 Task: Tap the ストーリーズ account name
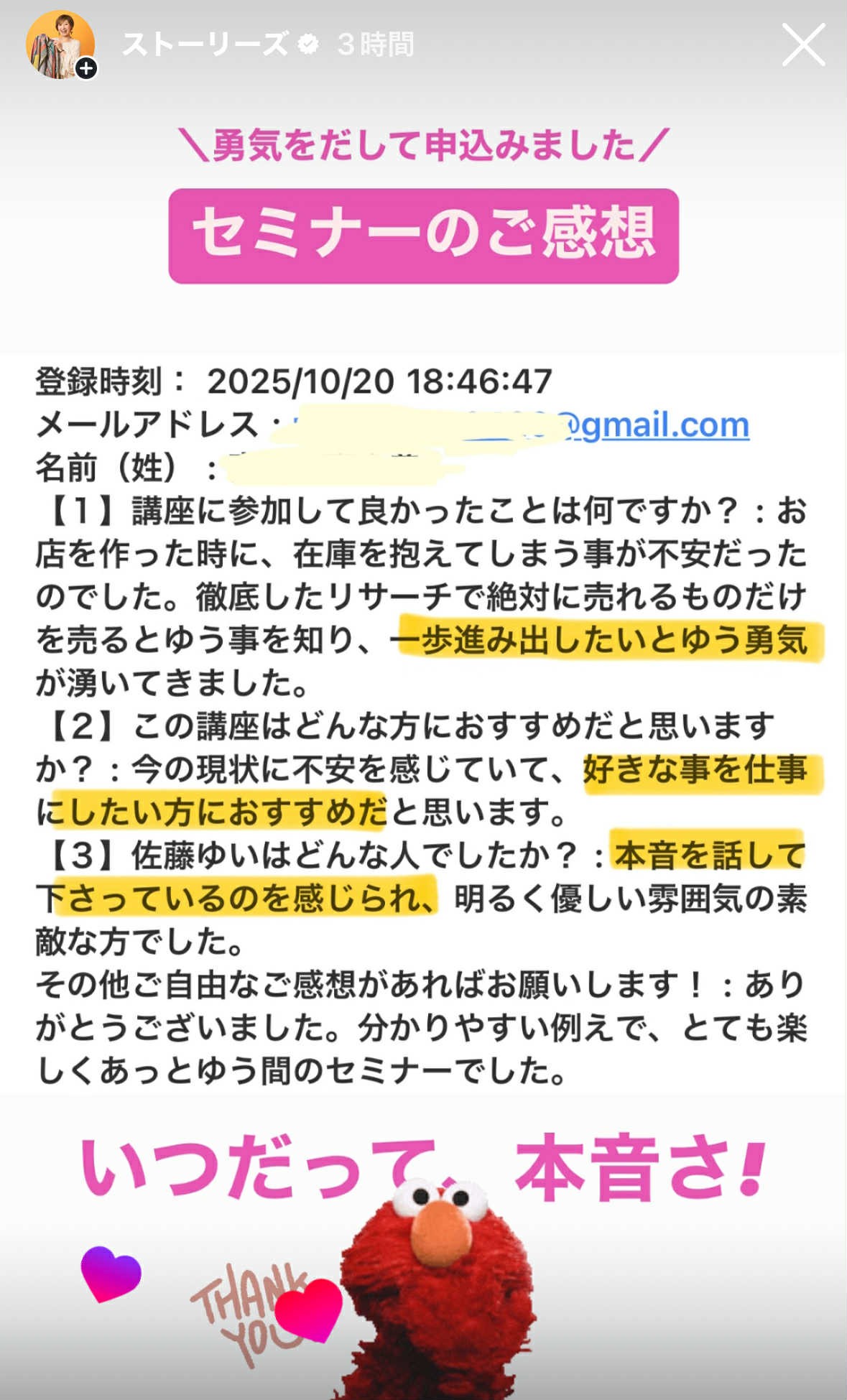coord(205,45)
